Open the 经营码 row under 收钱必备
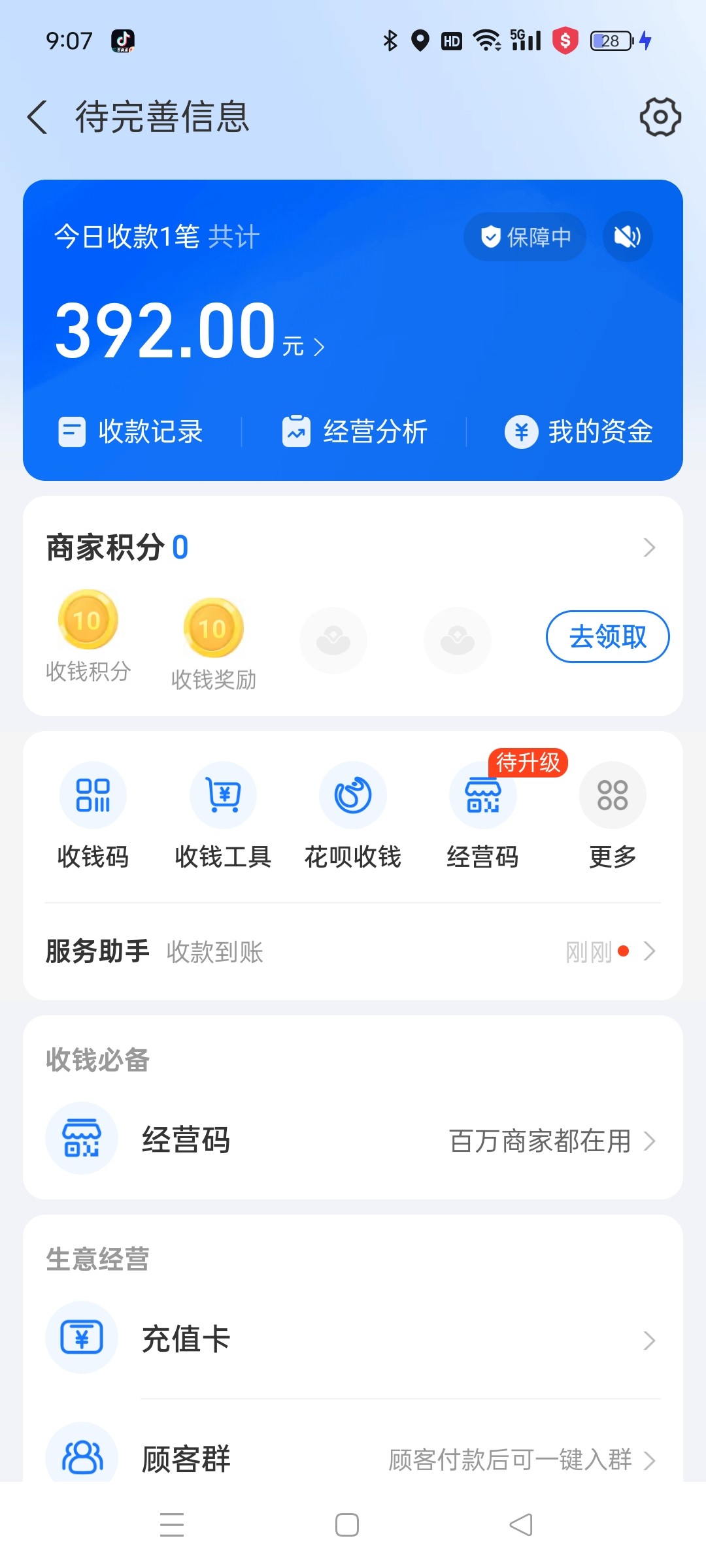The image size is (706, 1568). (353, 1140)
